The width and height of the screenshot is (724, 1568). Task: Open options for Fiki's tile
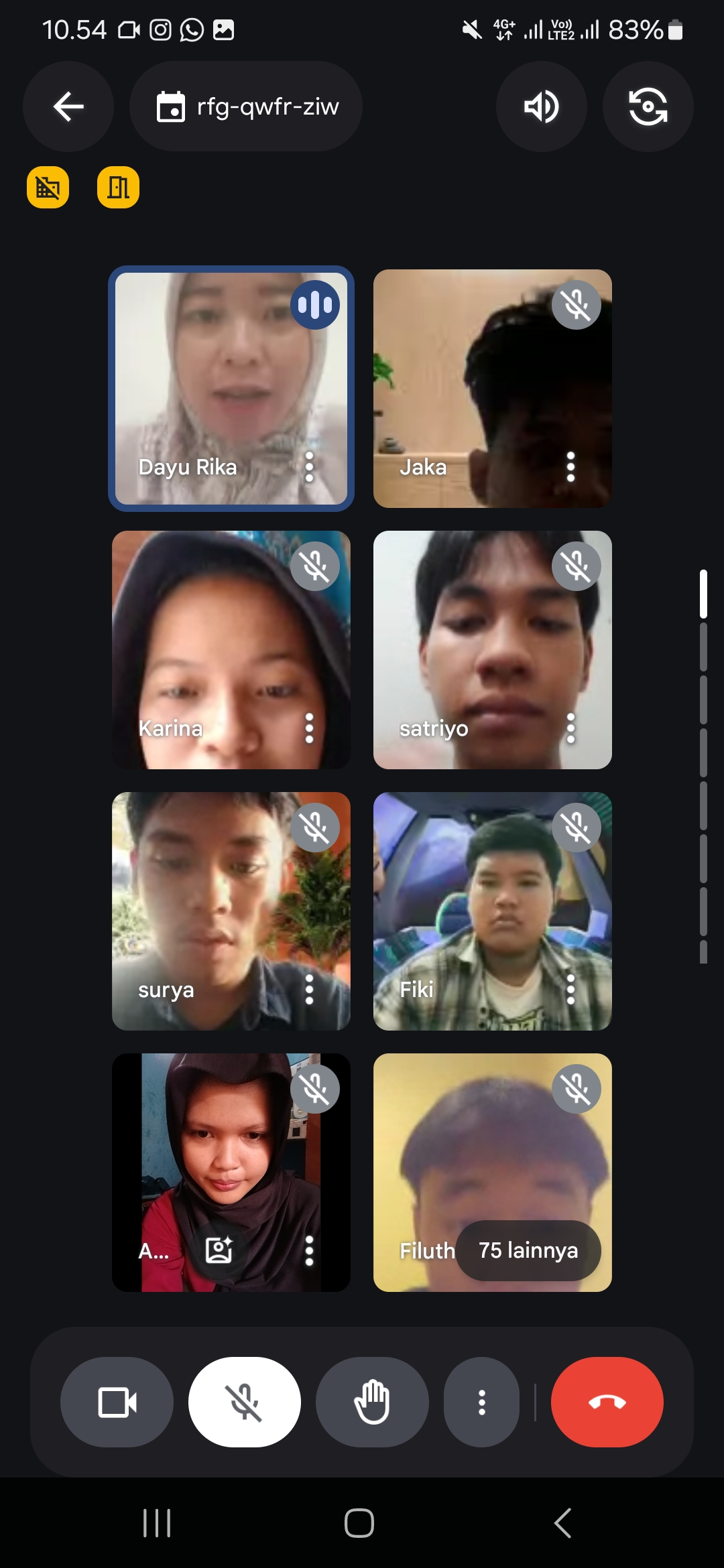(x=570, y=990)
